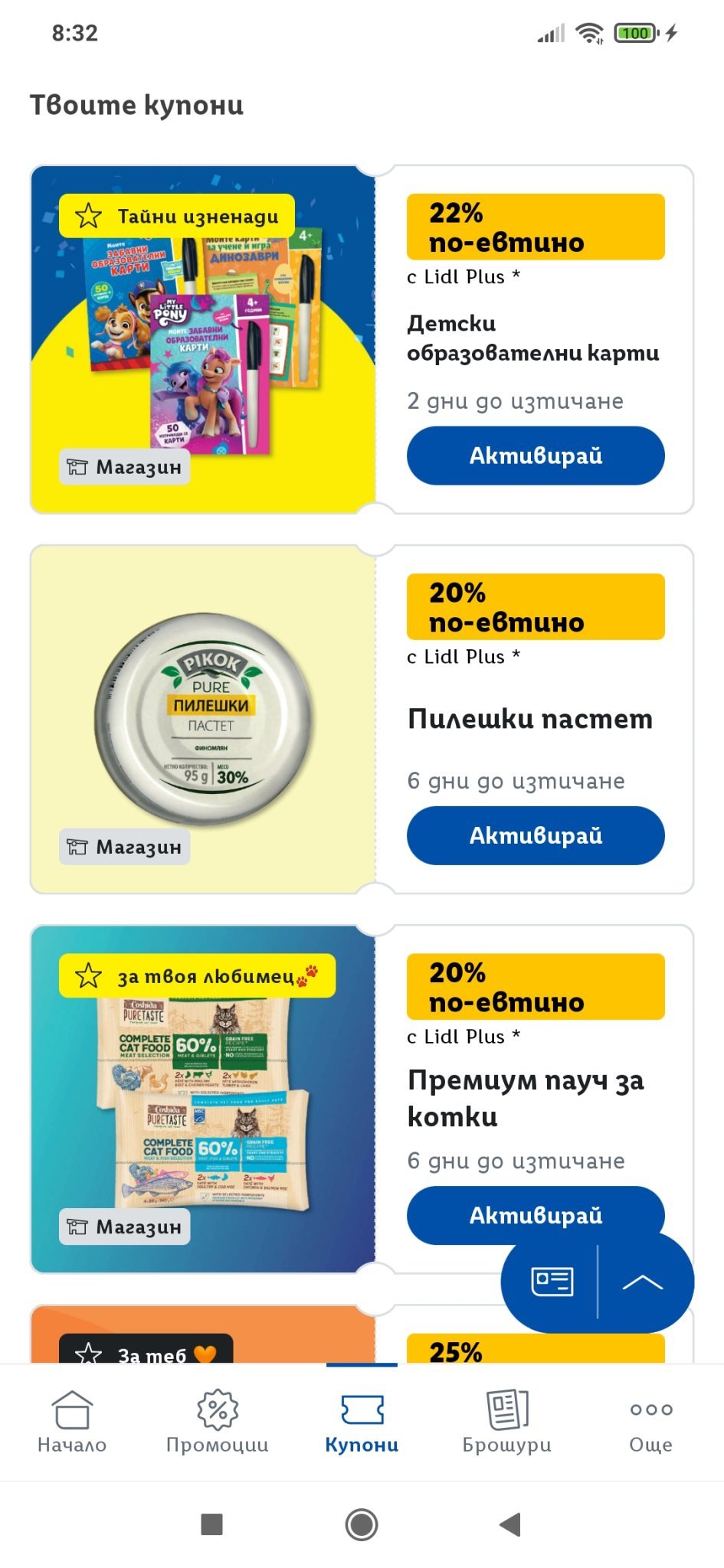Open the Брошури tab
The width and height of the screenshot is (724, 1568).
(x=506, y=1422)
